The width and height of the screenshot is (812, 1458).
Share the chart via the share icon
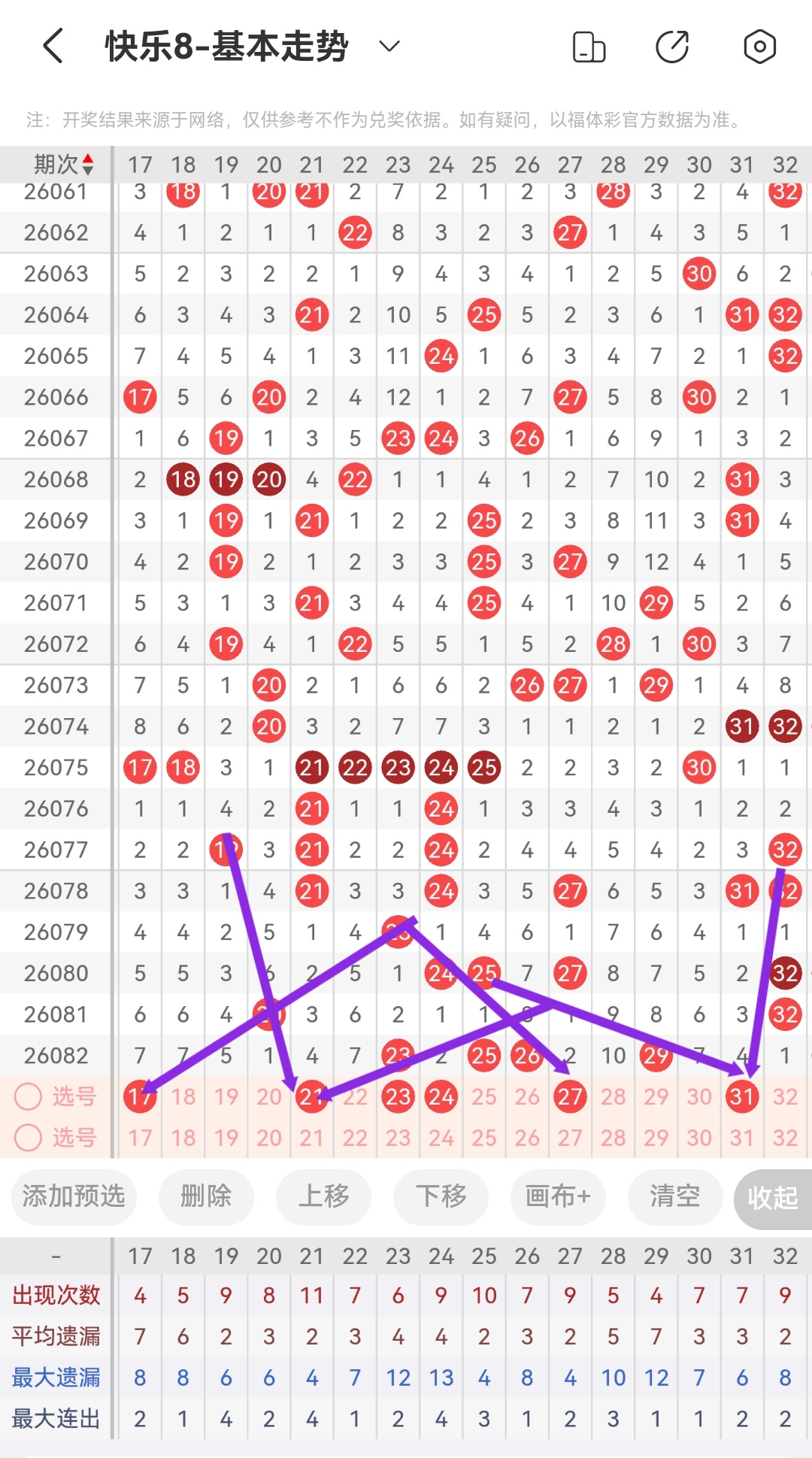point(672,47)
